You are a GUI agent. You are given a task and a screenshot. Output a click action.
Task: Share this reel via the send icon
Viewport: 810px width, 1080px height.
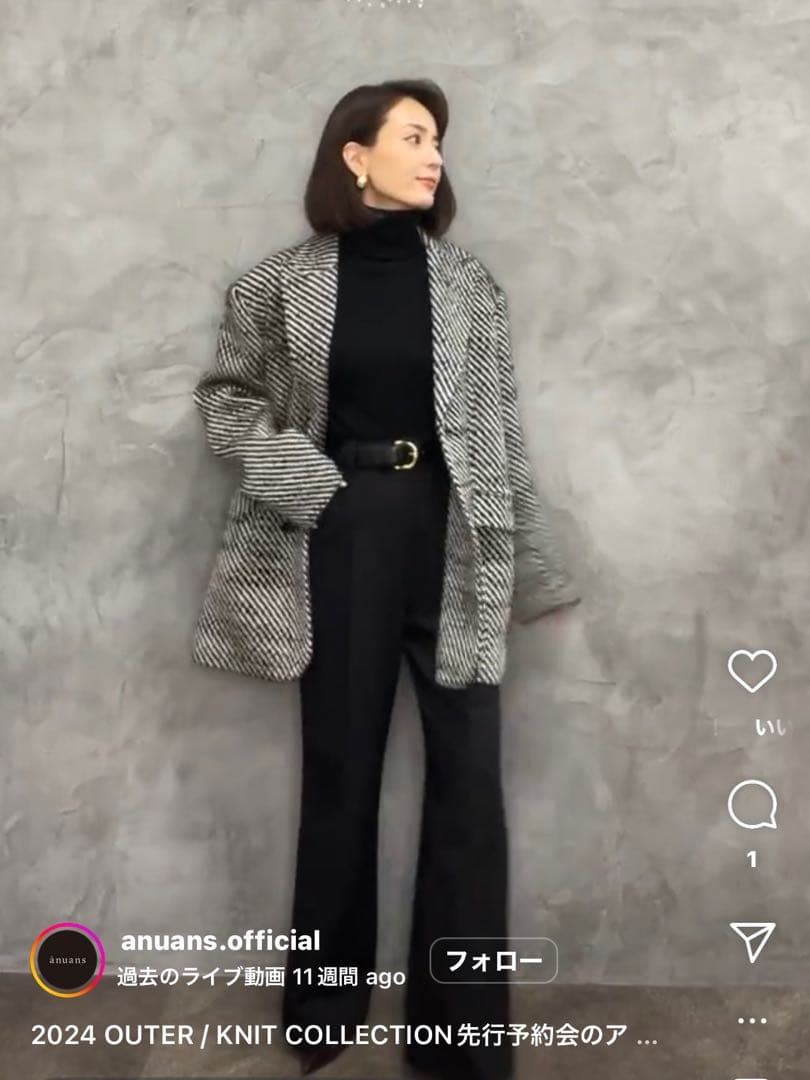click(x=752, y=942)
